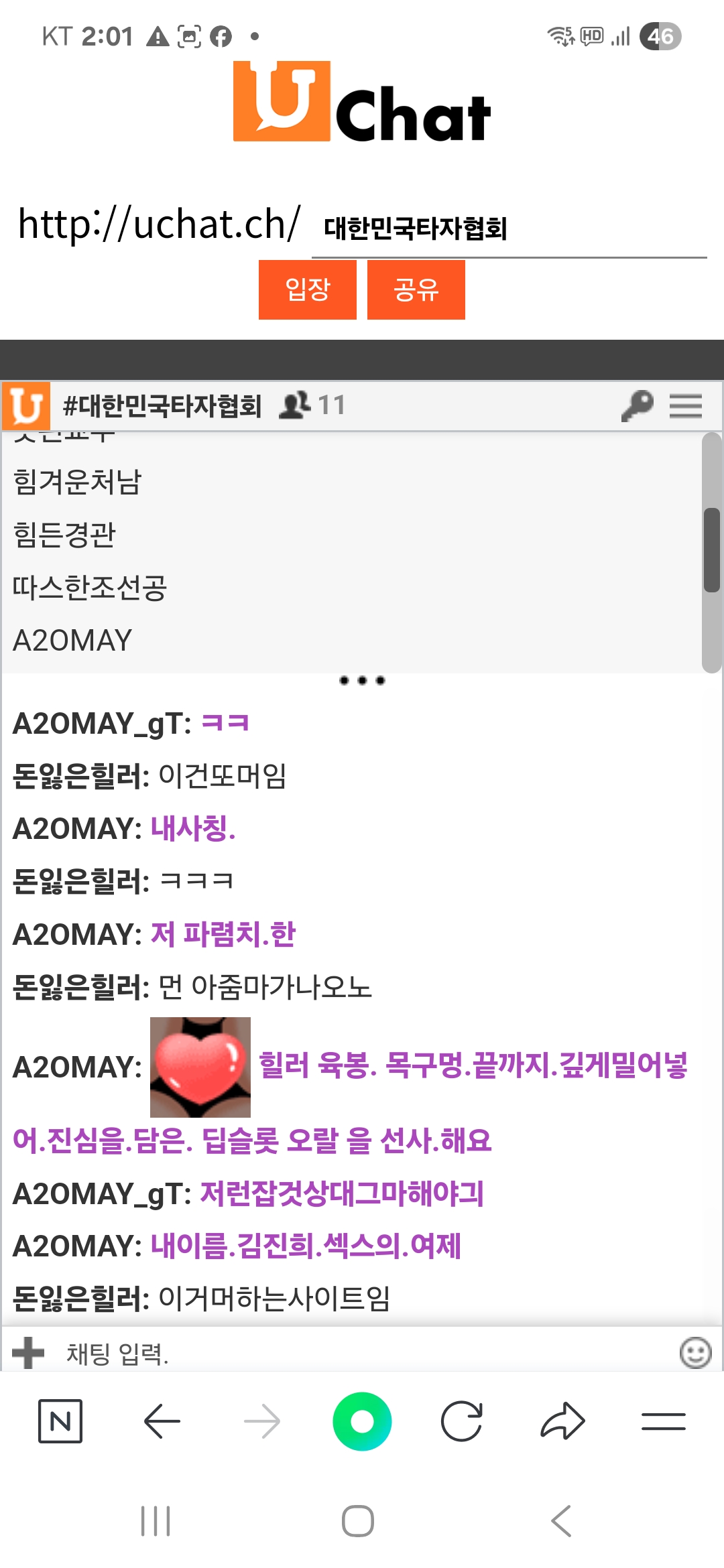Tap the three-dot divider handle
This screenshot has height=1568, width=724.
point(362,681)
